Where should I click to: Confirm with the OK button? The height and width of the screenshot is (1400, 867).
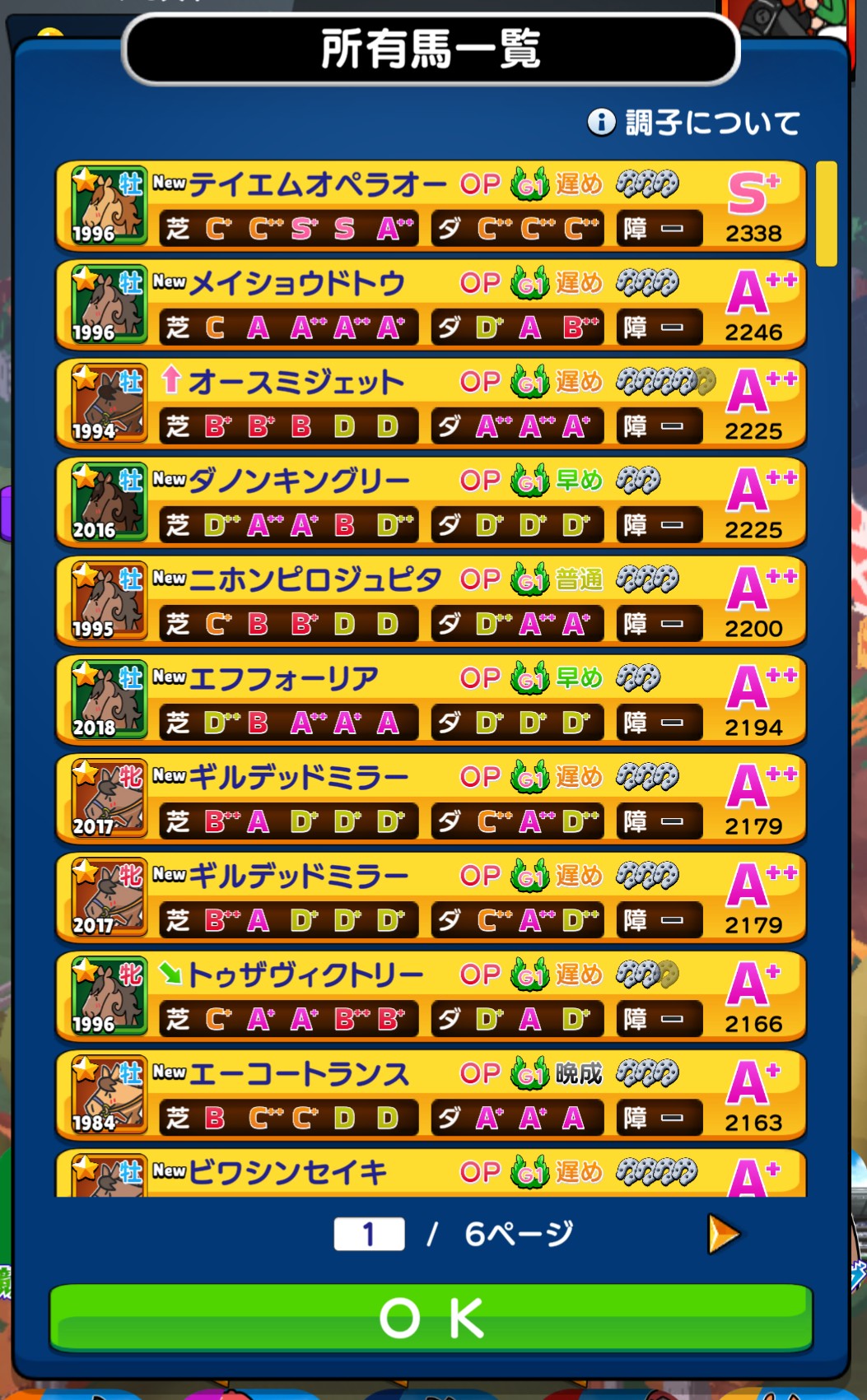click(431, 1319)
